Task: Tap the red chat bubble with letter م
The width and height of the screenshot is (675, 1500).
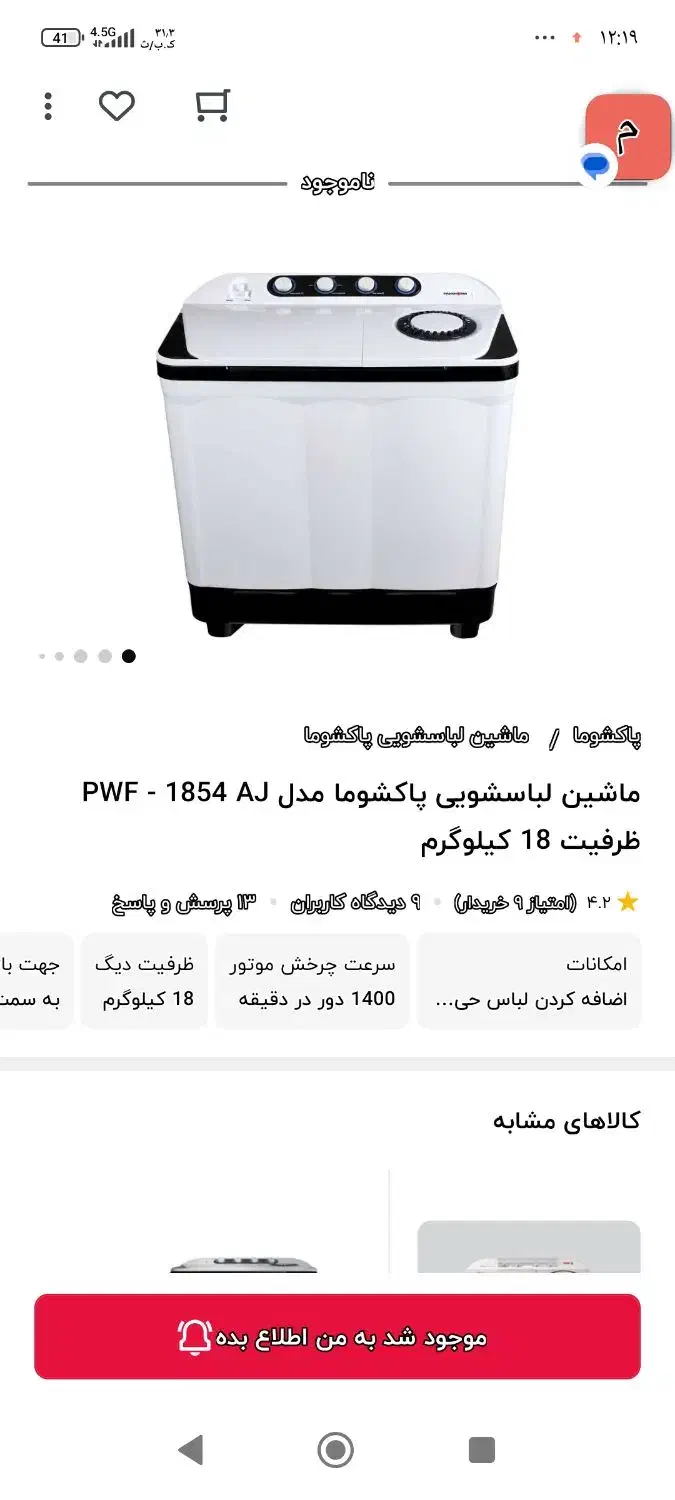Action: (627, 137)
